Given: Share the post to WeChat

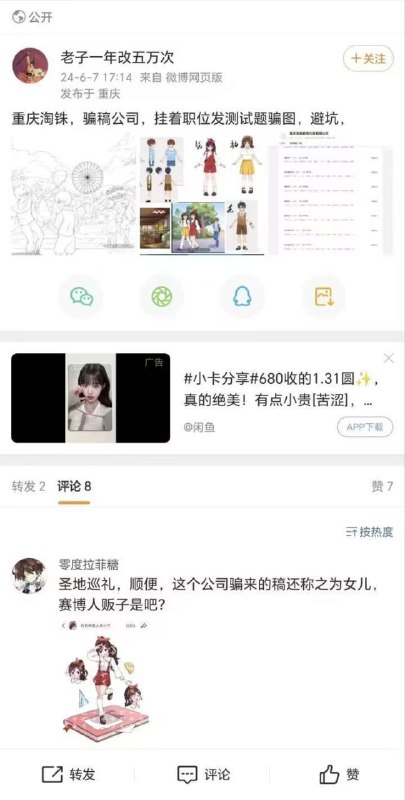Looking at the screenshot, I should pyautogui.click(x=82, y=296).
